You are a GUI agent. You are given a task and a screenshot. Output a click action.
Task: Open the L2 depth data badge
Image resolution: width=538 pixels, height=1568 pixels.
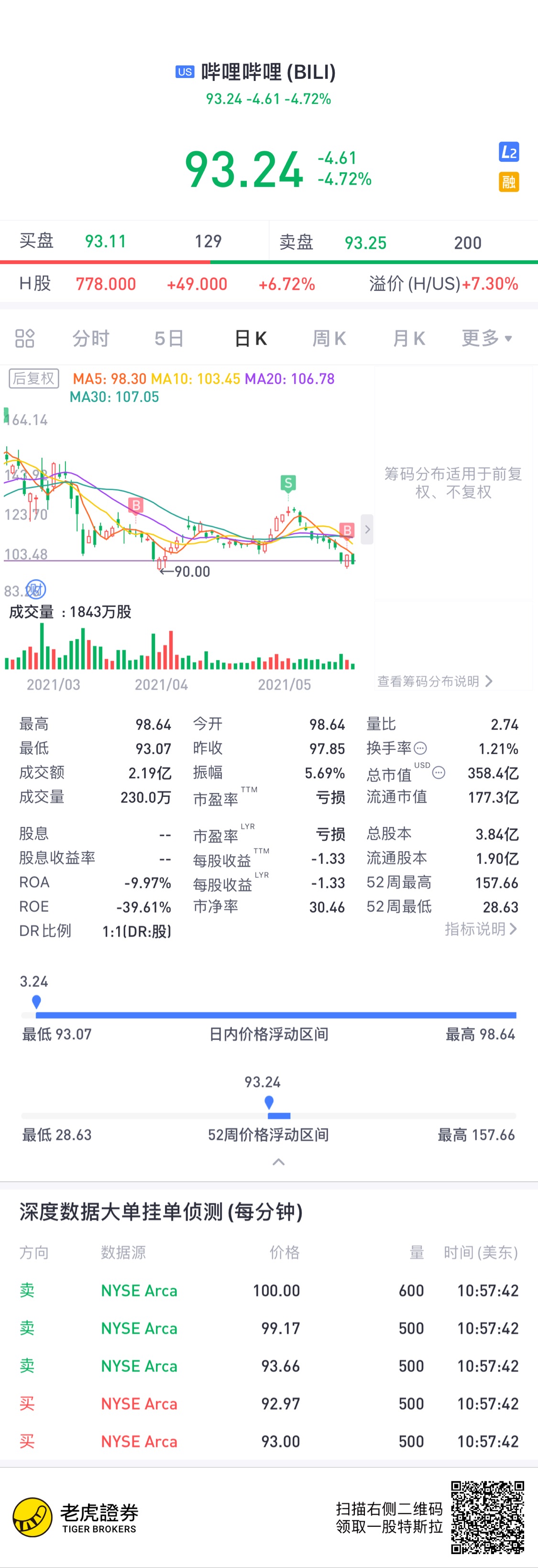(509, 152)
